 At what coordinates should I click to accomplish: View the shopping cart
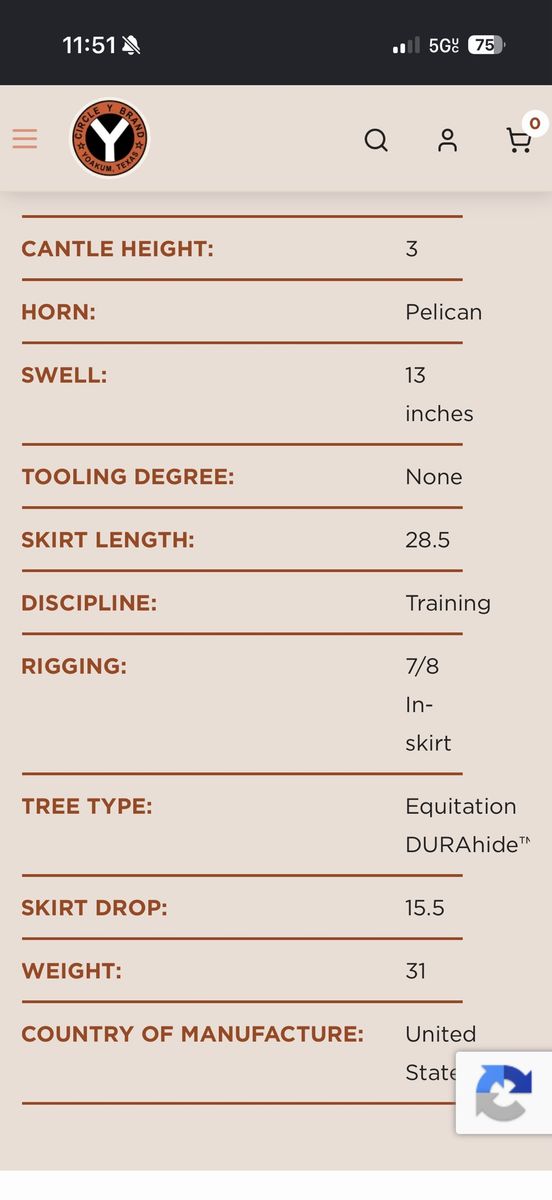pyautogui.click(x=519, y=140)
